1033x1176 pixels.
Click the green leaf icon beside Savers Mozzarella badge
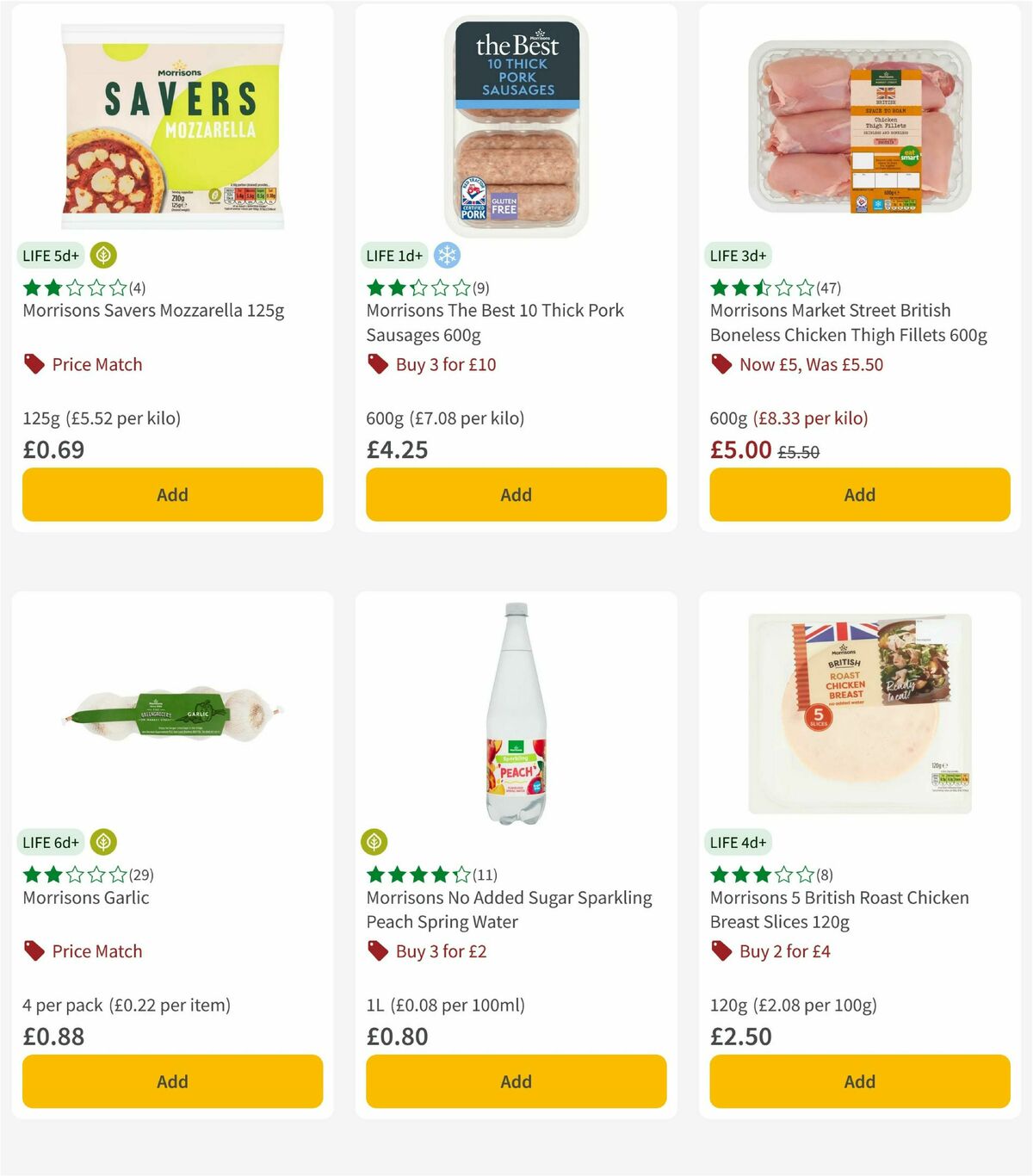click(104, 255)
